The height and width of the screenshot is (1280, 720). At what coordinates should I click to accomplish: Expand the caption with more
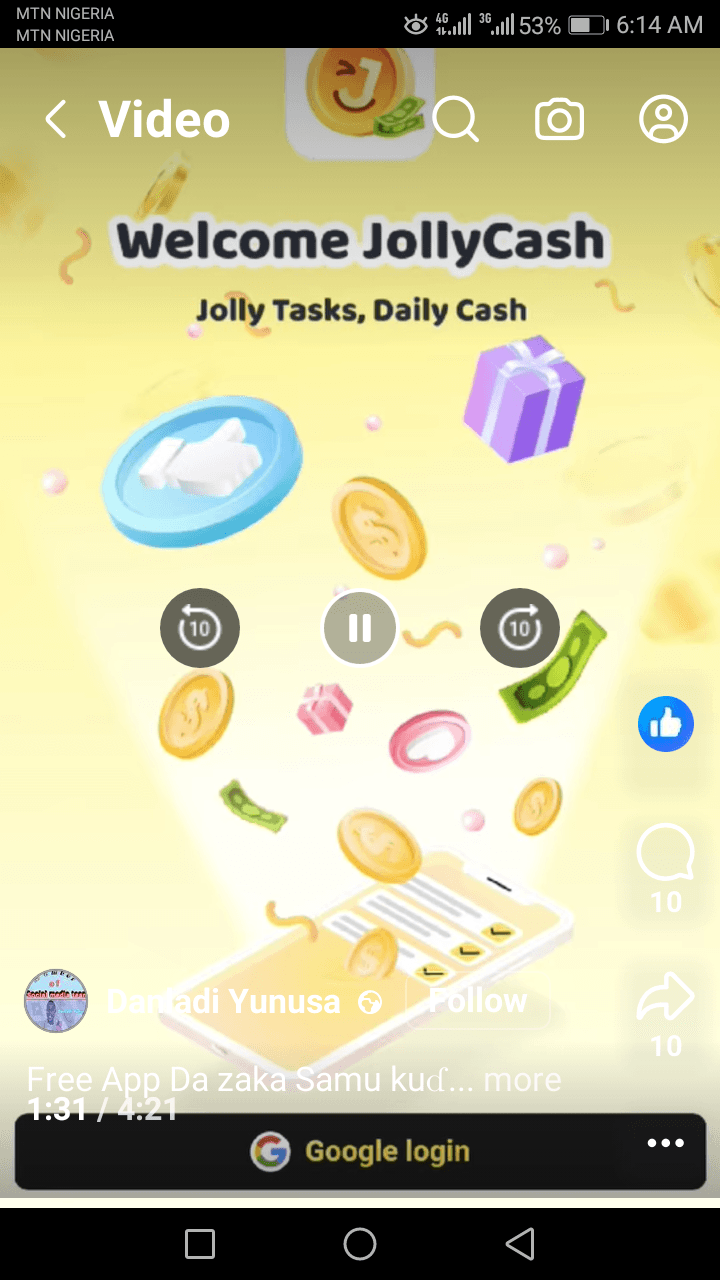click(x=524, y=1079)
